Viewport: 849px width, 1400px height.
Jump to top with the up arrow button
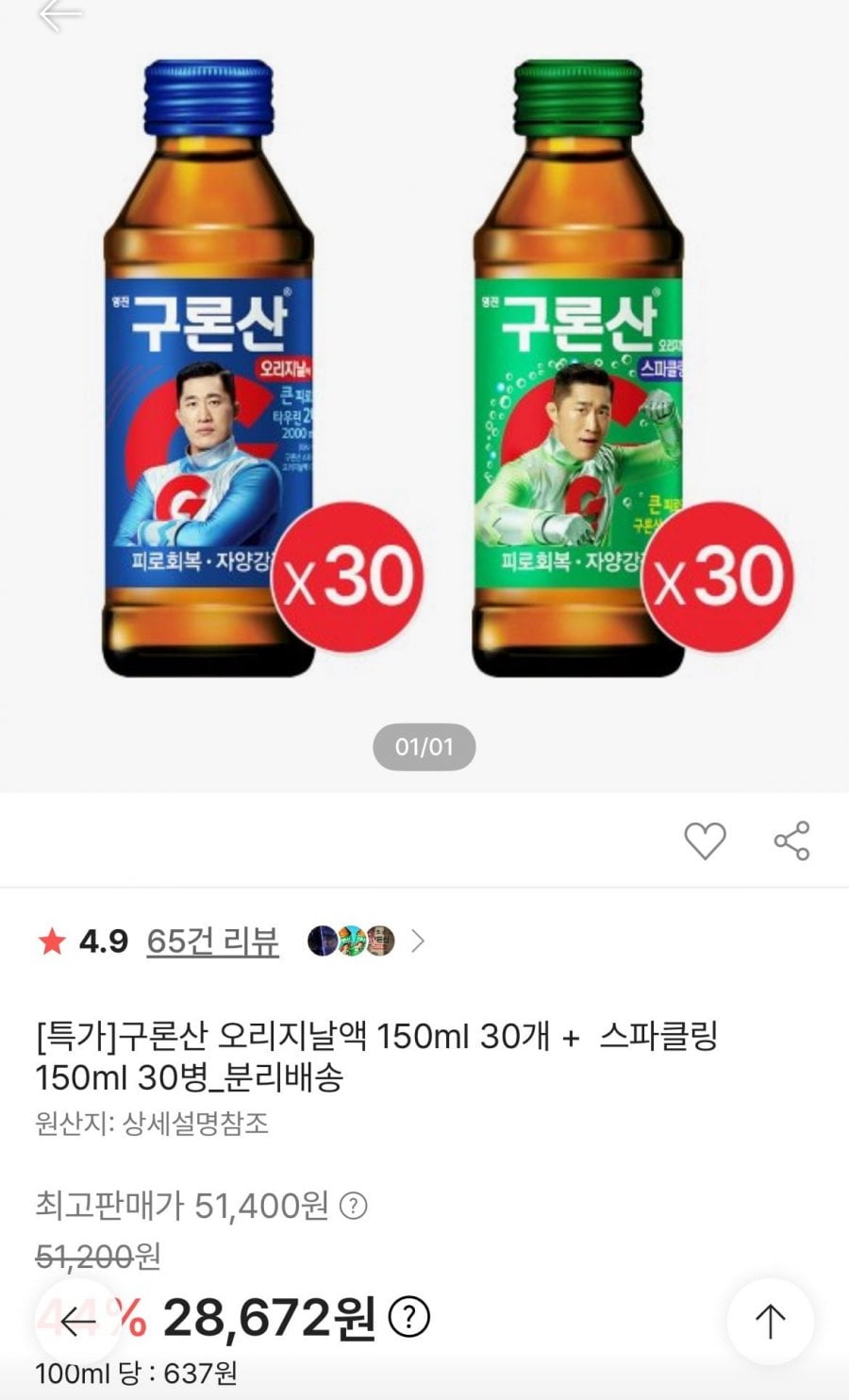770,1322
